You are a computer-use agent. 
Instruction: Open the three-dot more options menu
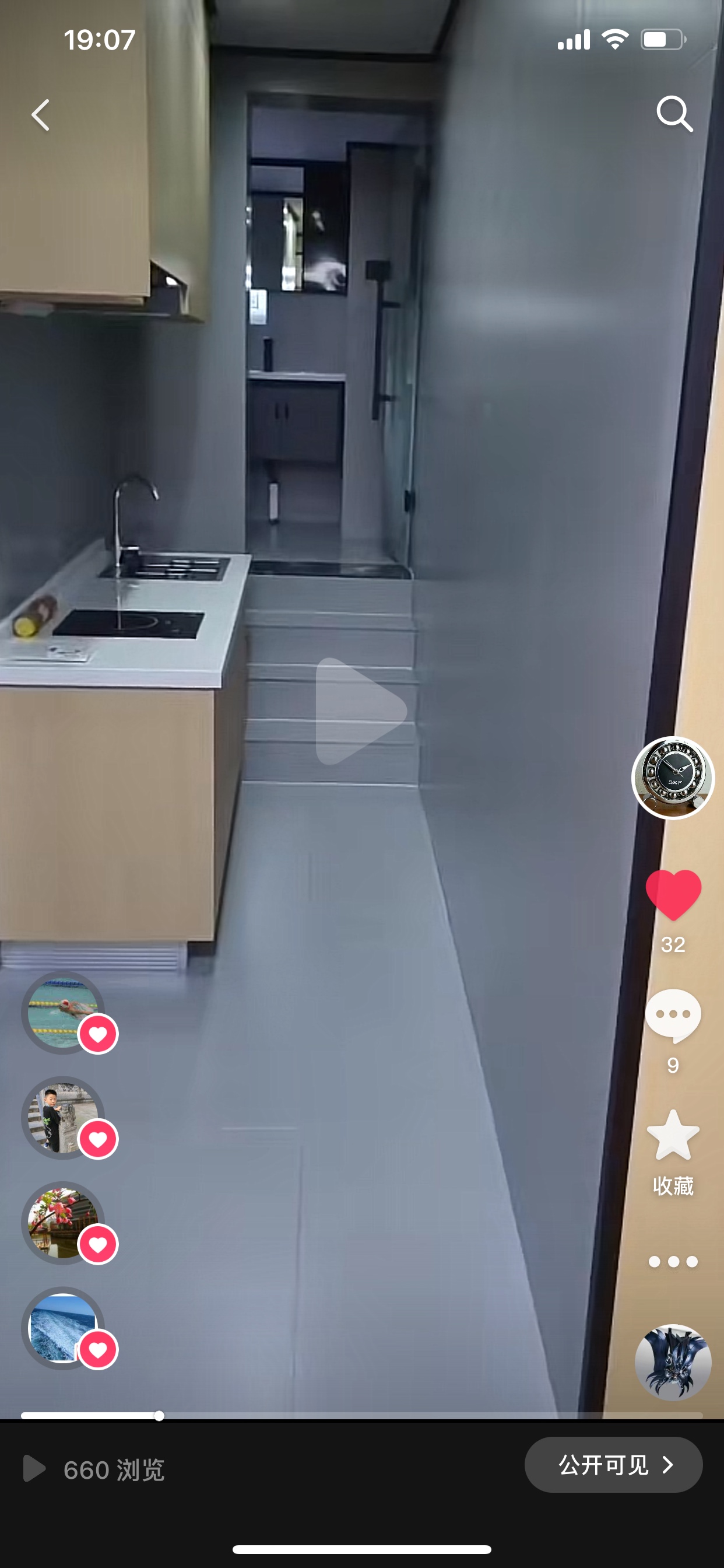673,1262
